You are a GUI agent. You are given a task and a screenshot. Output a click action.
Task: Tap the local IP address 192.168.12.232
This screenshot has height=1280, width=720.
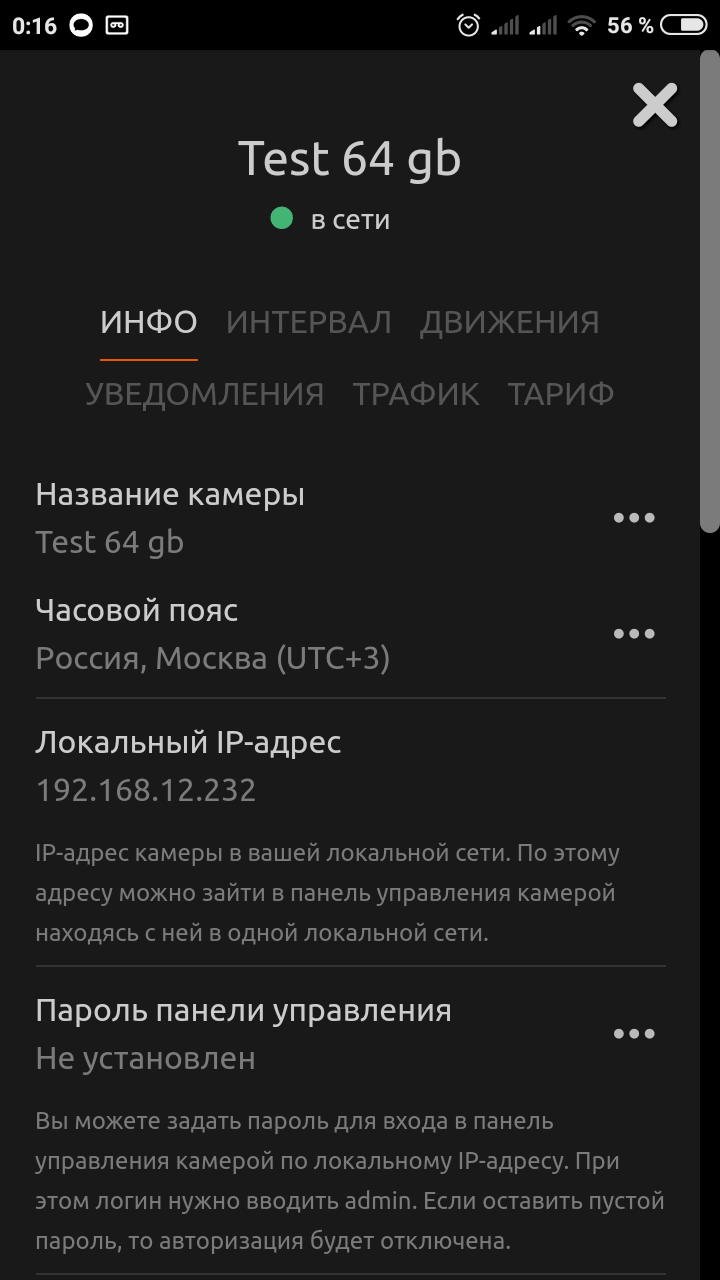click(x=146, y=790)
